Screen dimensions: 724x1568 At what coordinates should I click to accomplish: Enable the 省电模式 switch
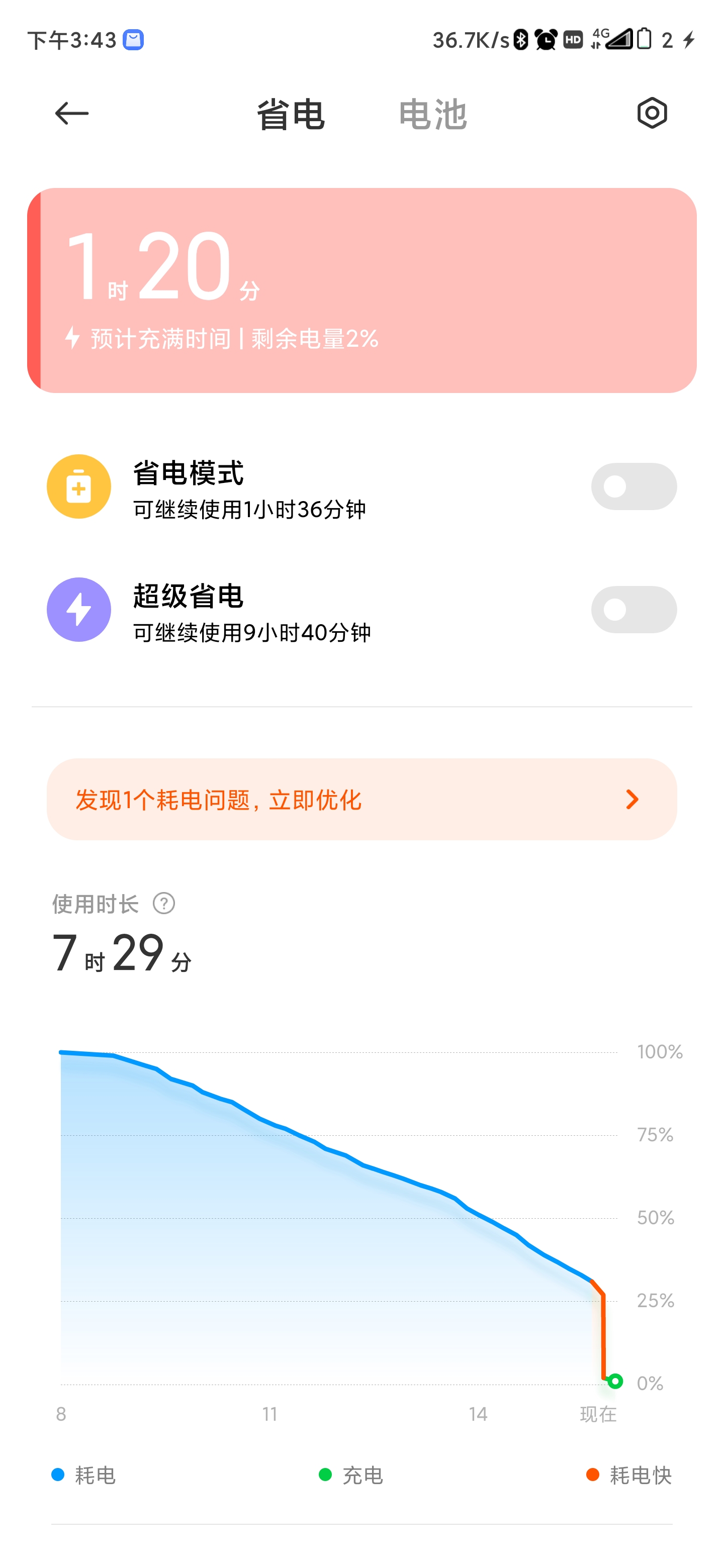click(x=633, y=486)
